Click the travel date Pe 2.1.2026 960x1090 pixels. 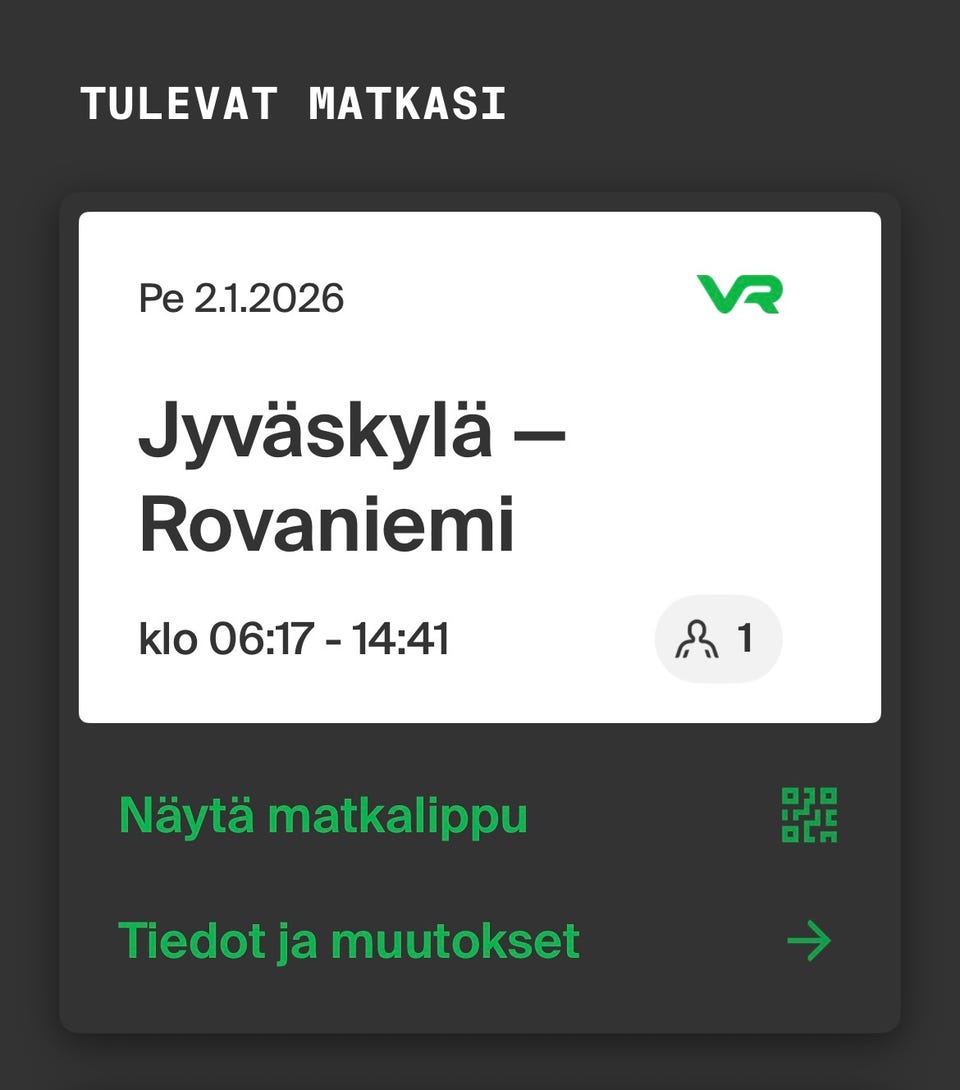(x=240, y=296)
